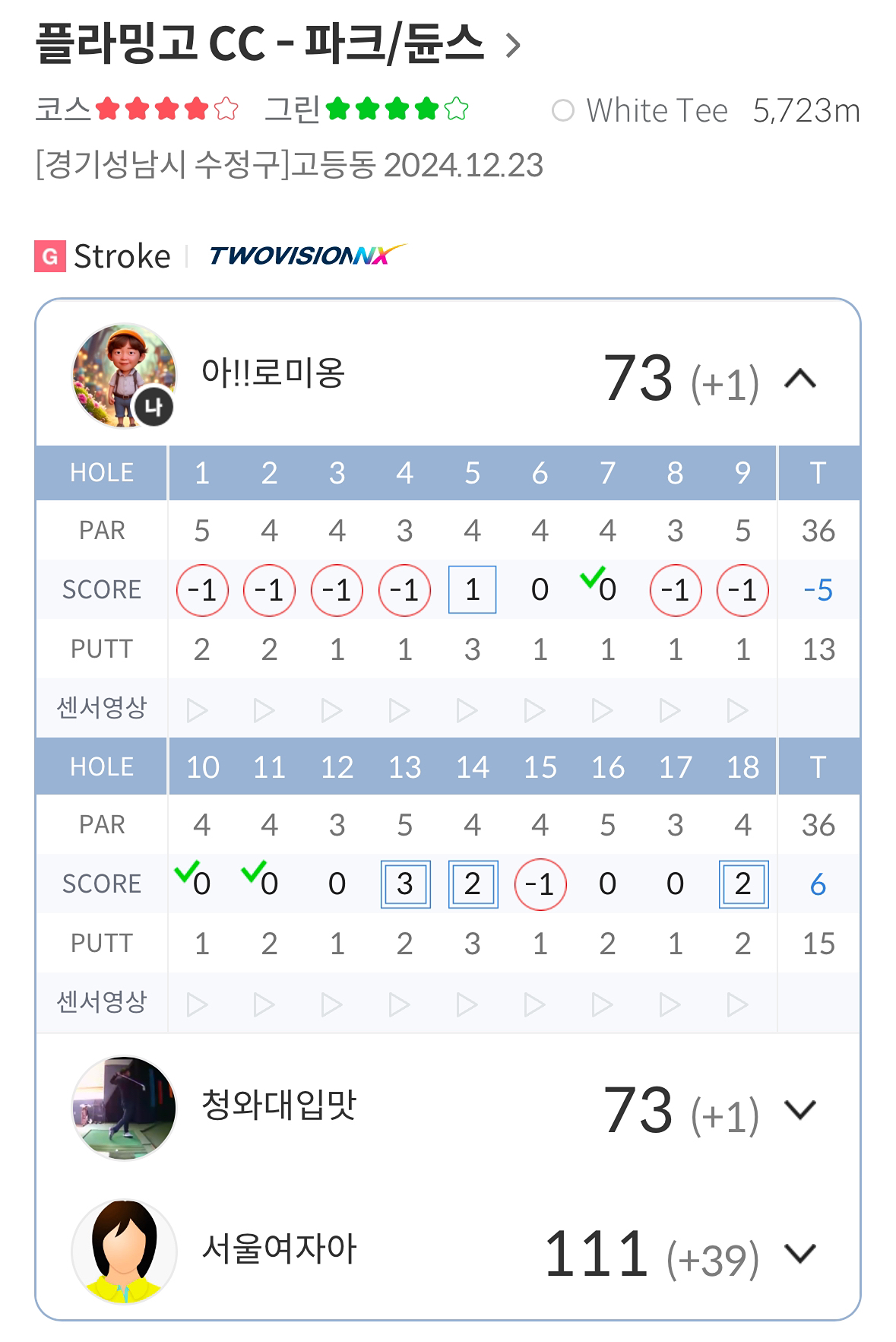Image resolution: width=896 pixels, height=1342 pixels.
Task: Tap 서울여자아's profile avatar
Action: click(x=124, y=1252)
